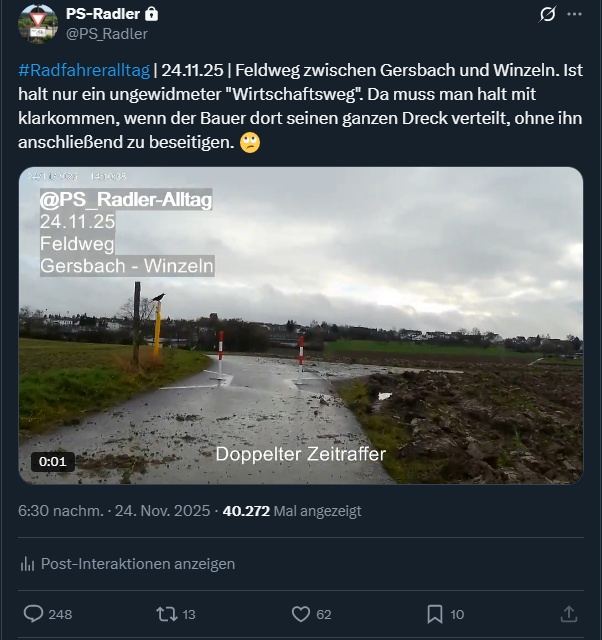
Task: Play the Feldweg video clip
Action: (x=300, y=325)
